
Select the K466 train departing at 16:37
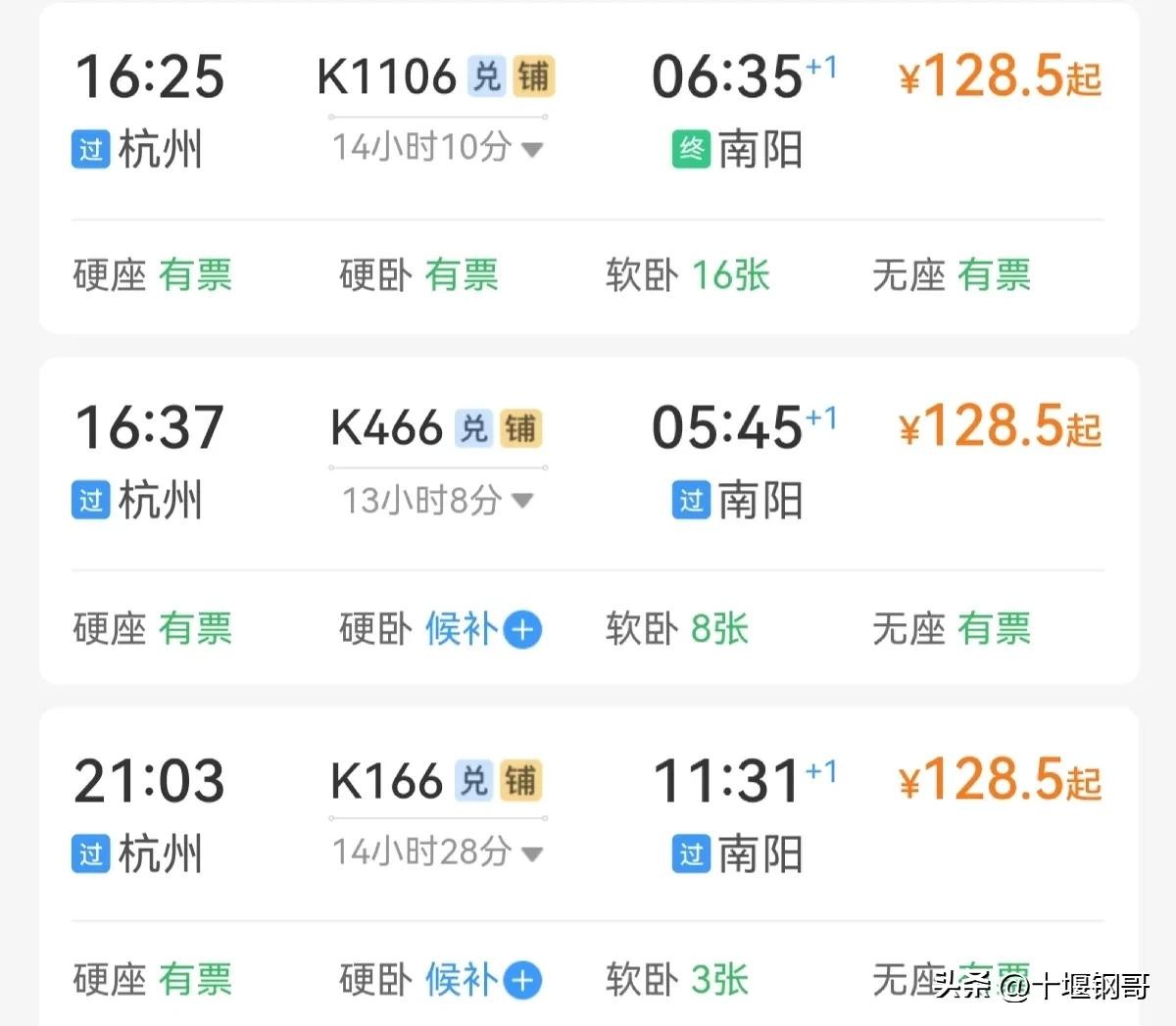[x=386, y=428]
